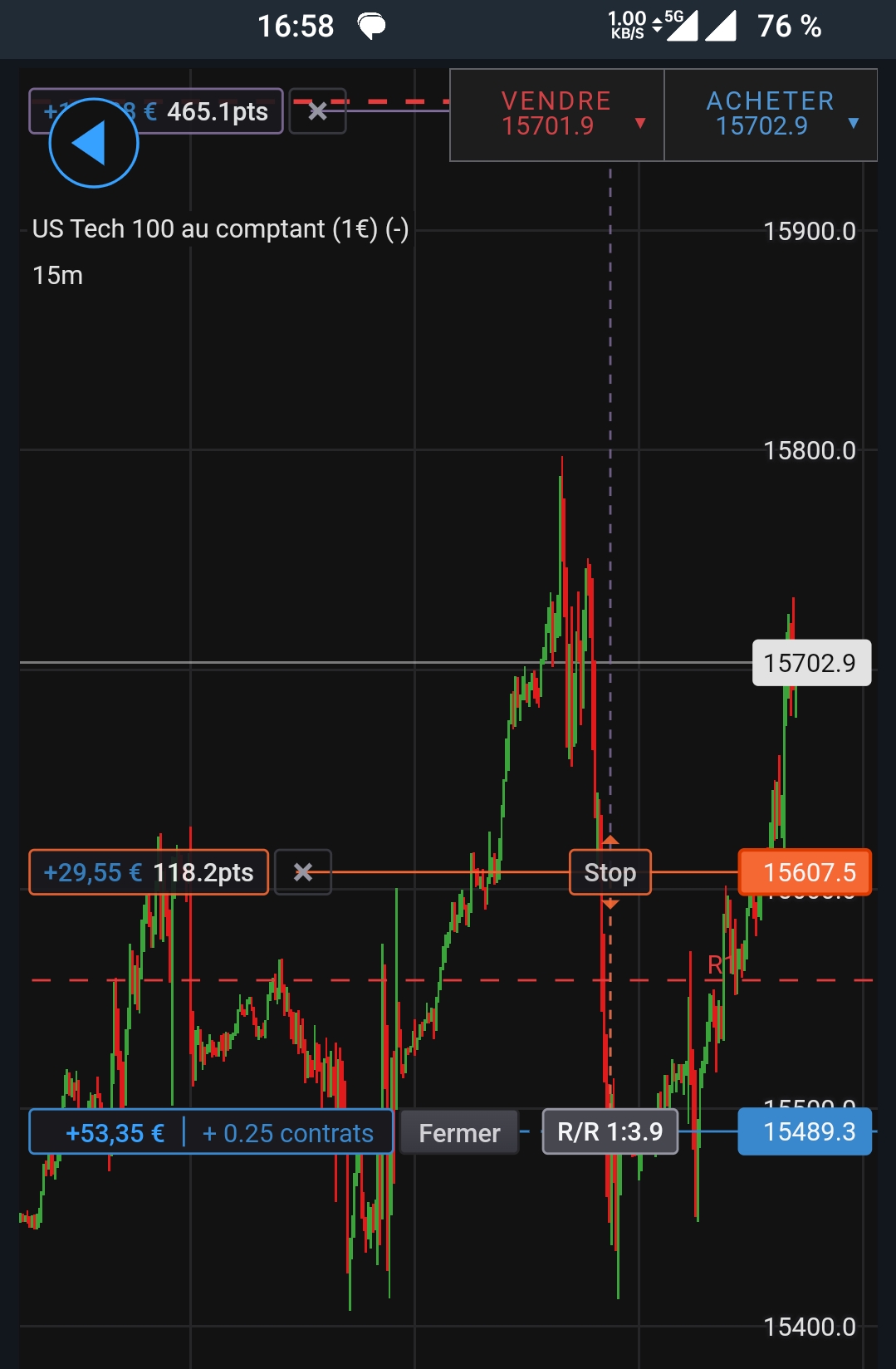Remove the stop at 118.2pts
Viewport: 896px width, 1369px height.
pyautogui.click(x=303, y=872)
